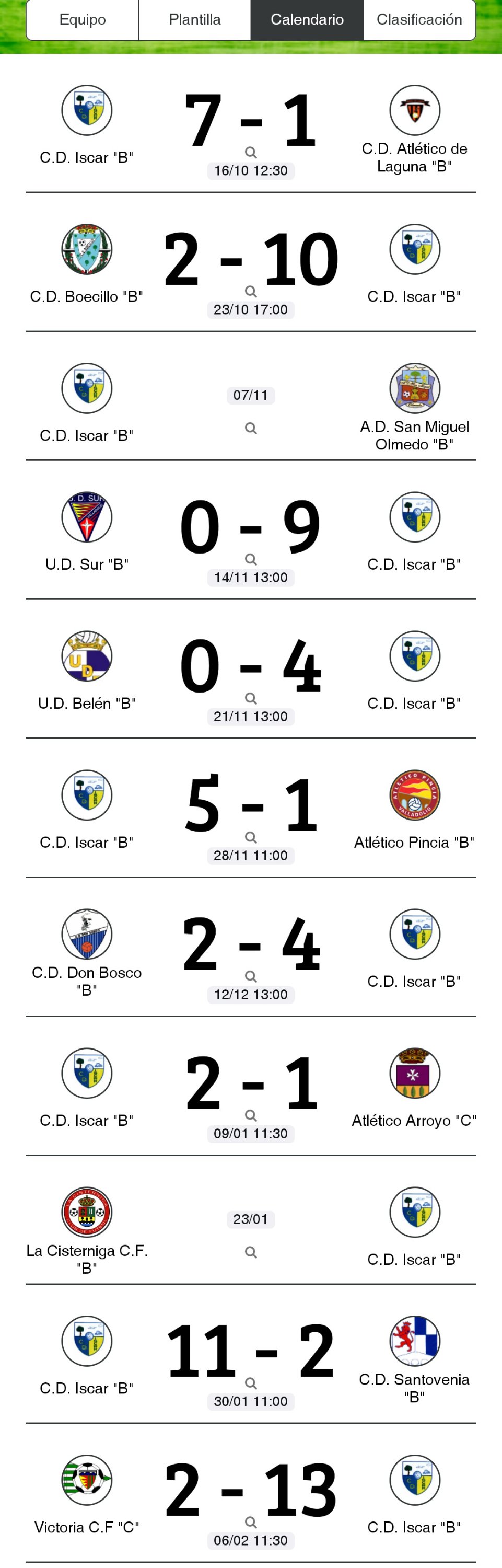Select the Calendario tab

pyautogui.click(x=307, y=19)
